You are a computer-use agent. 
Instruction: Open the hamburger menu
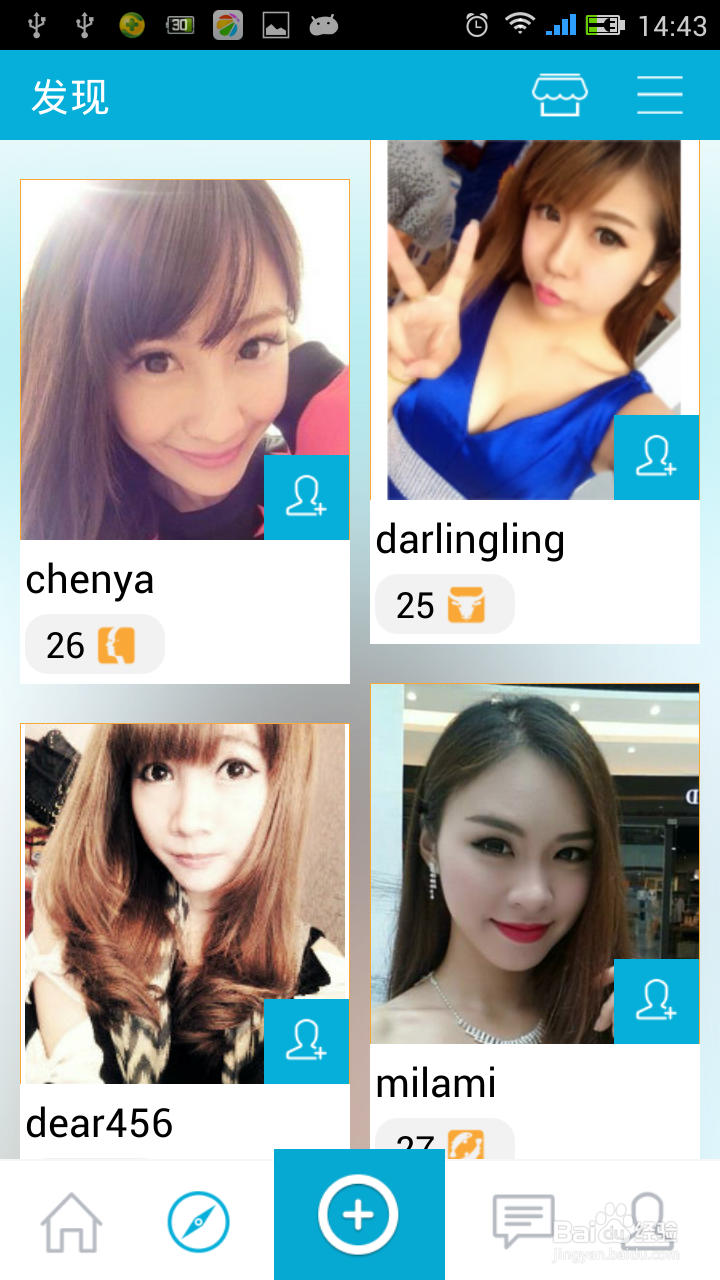659,96
